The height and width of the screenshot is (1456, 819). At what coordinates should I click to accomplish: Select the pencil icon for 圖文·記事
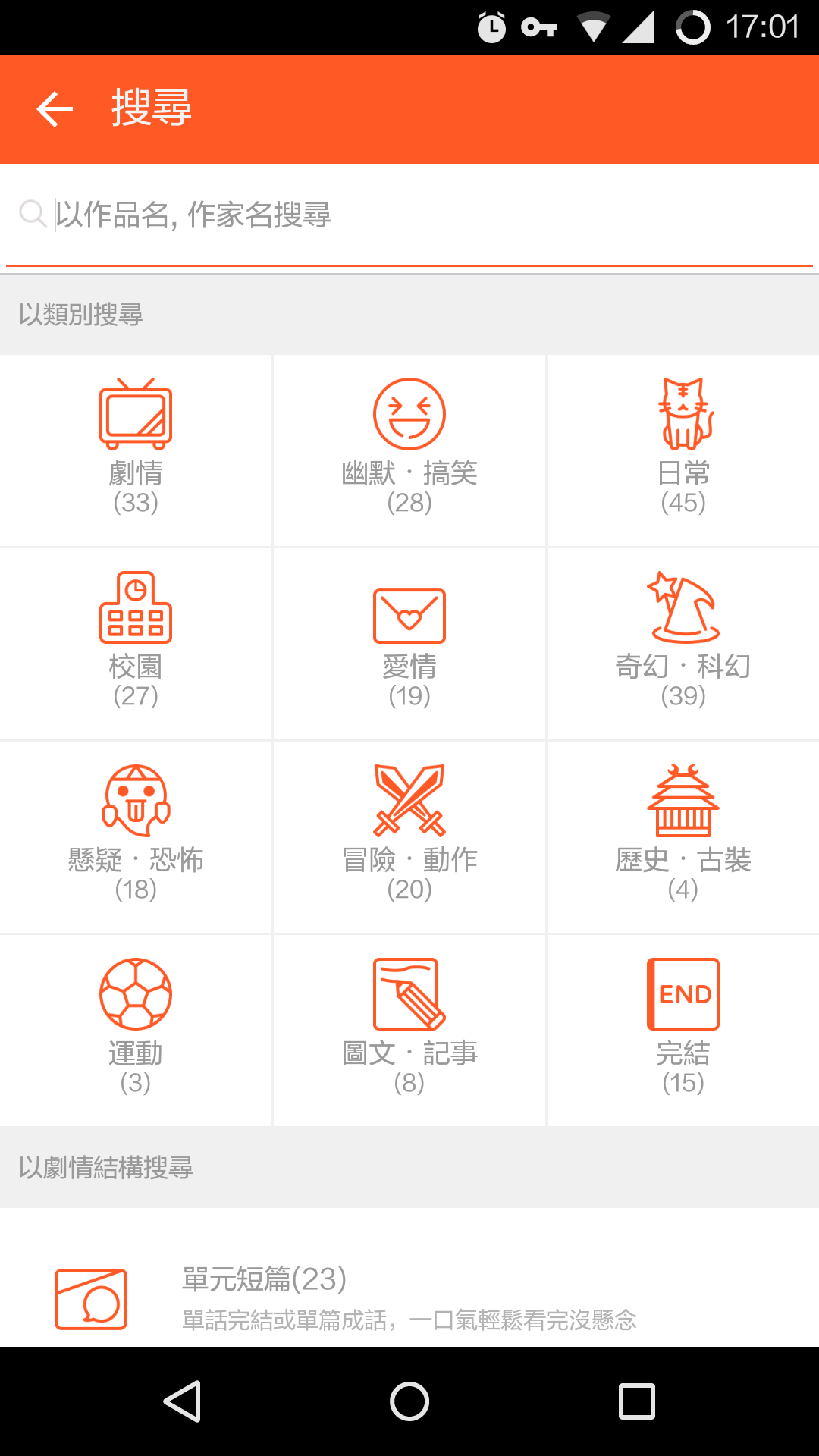(409, 993)
